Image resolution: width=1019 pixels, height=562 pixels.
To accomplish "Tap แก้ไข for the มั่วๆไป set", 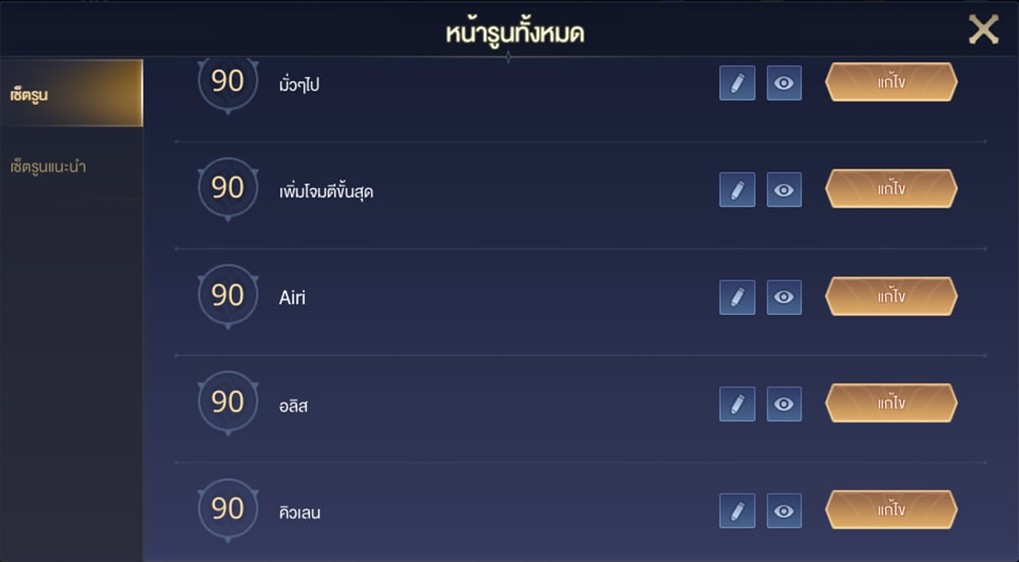I will tap(890, 82).
